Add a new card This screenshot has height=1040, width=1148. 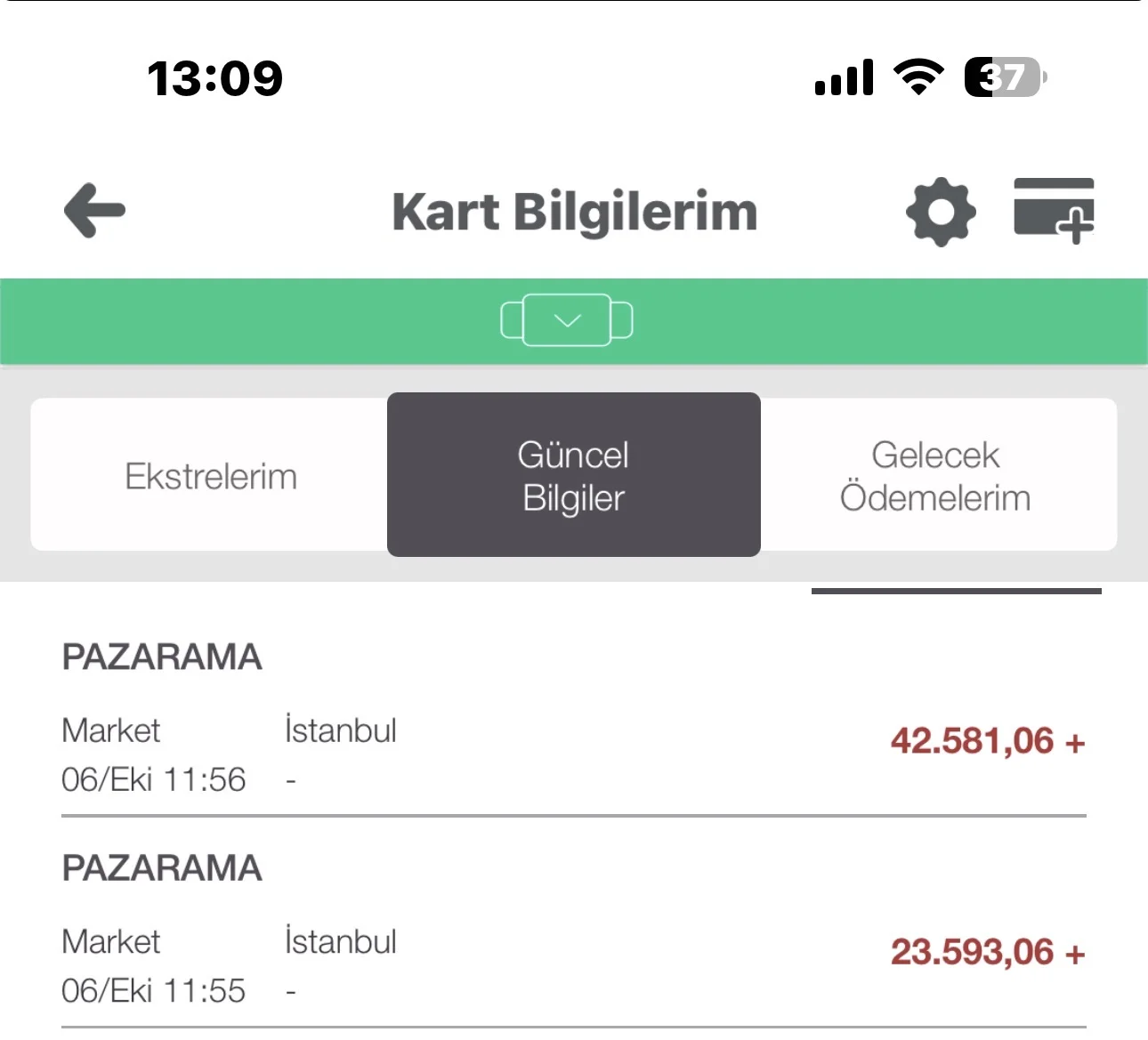tap(1054, 211)
